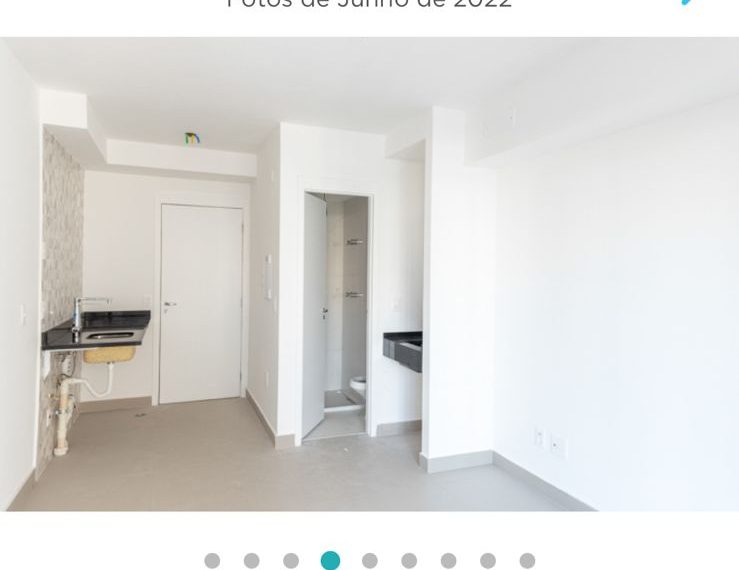This screenshot has width=739, height=570.
Task: Open the apartment photo in full view
Action: tap(369, 274)
